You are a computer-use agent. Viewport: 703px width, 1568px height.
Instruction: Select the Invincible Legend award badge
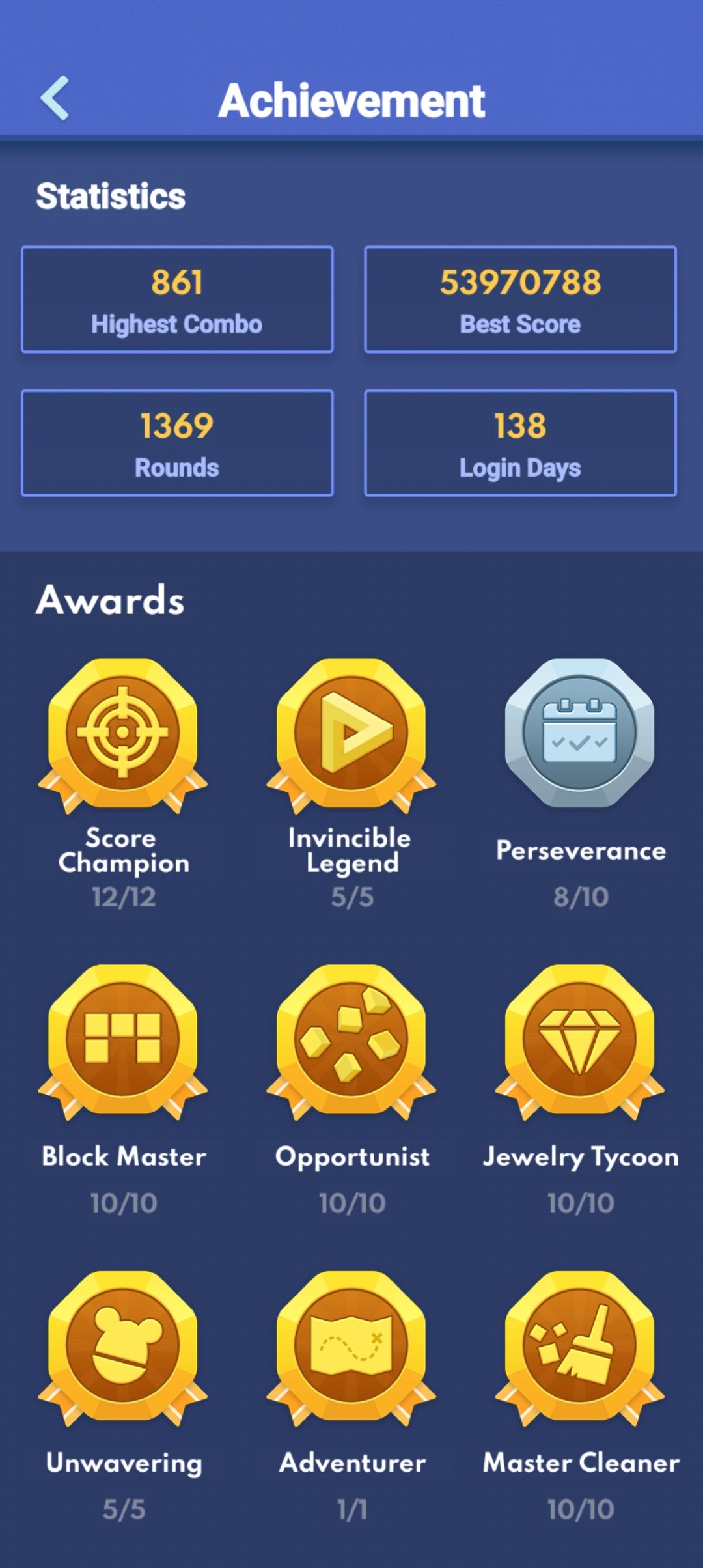coord(351,735)
